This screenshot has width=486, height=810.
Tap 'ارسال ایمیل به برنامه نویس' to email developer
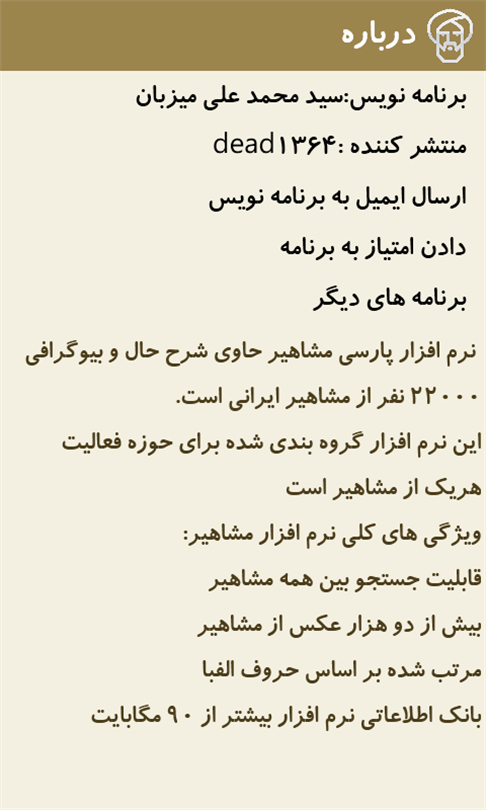338,198
